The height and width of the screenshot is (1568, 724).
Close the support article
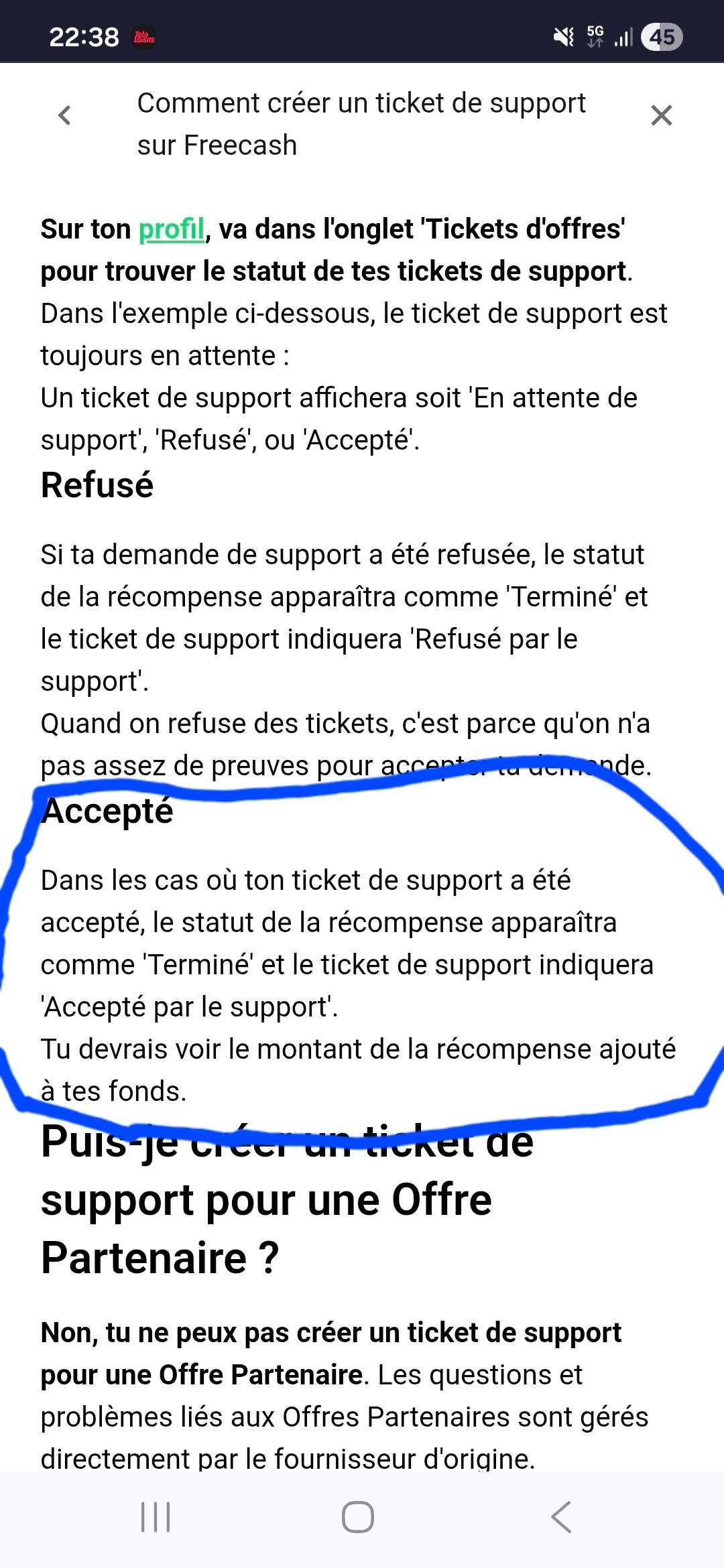pos(661,116)
